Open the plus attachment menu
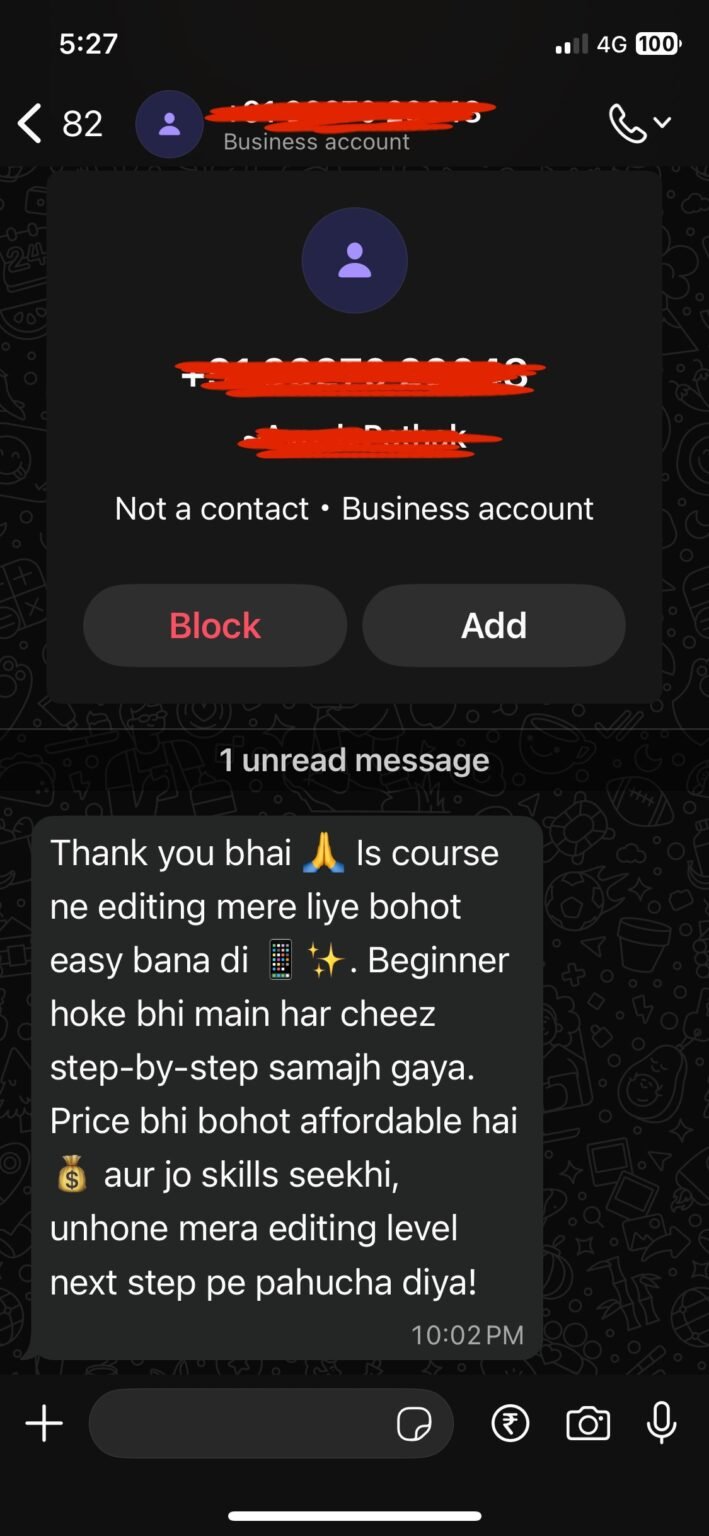 44,1423
